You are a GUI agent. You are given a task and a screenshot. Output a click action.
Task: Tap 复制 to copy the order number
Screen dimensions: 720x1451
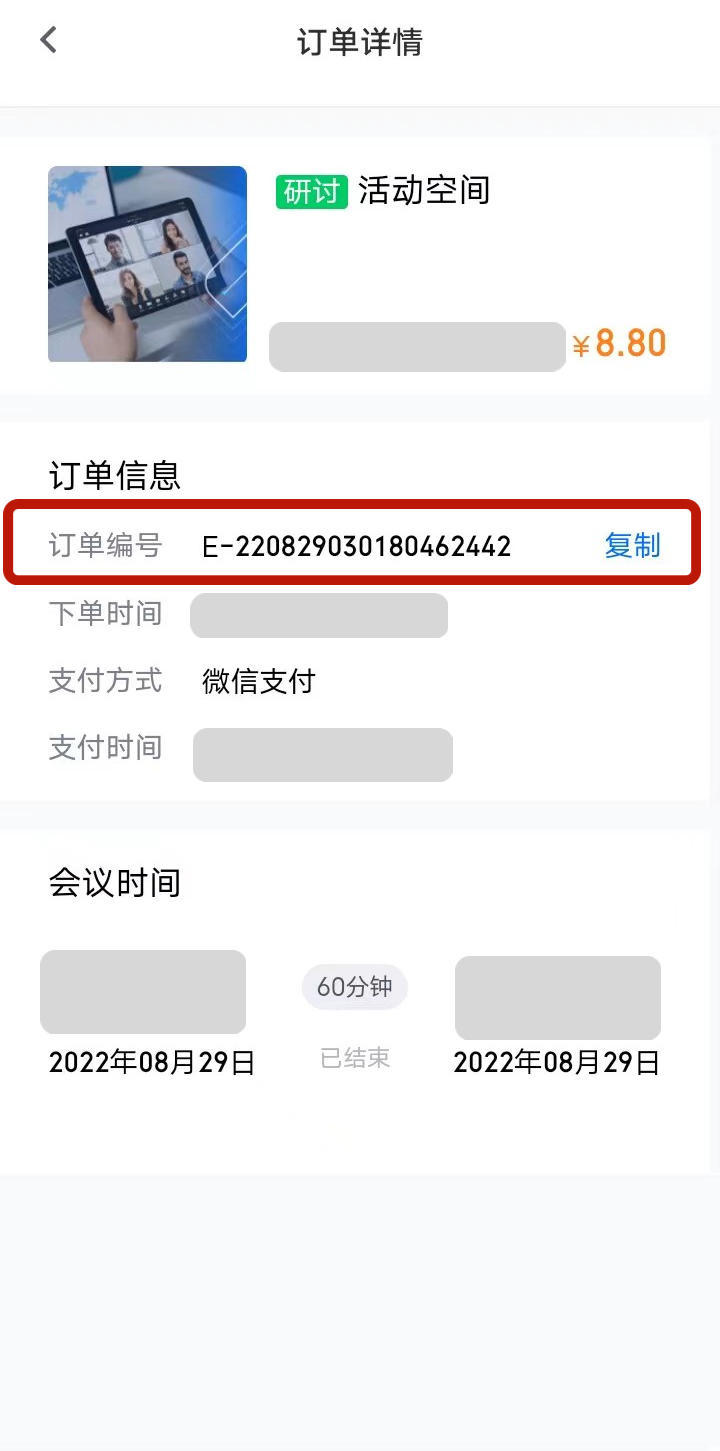(x=632, y=545)
